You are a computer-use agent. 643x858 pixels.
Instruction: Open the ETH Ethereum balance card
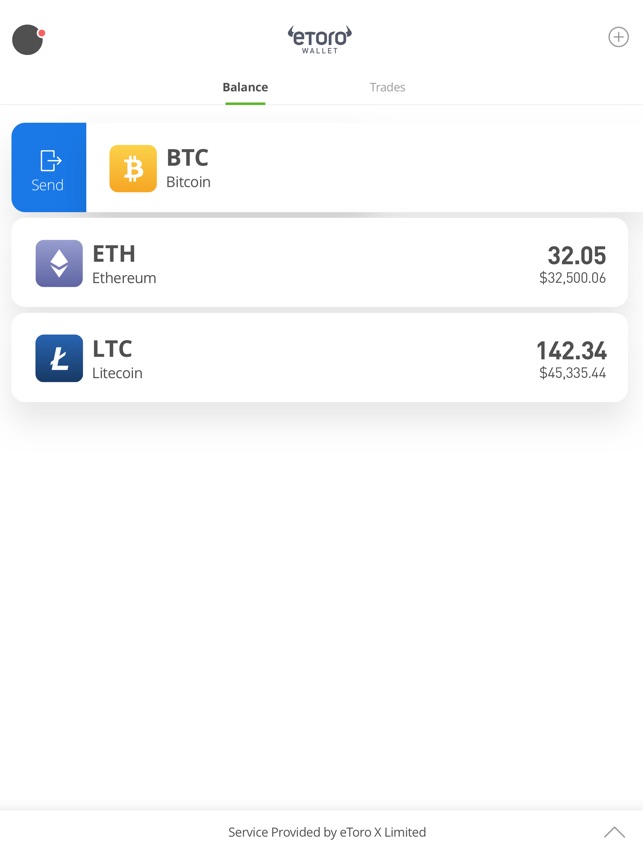[320, 263]
